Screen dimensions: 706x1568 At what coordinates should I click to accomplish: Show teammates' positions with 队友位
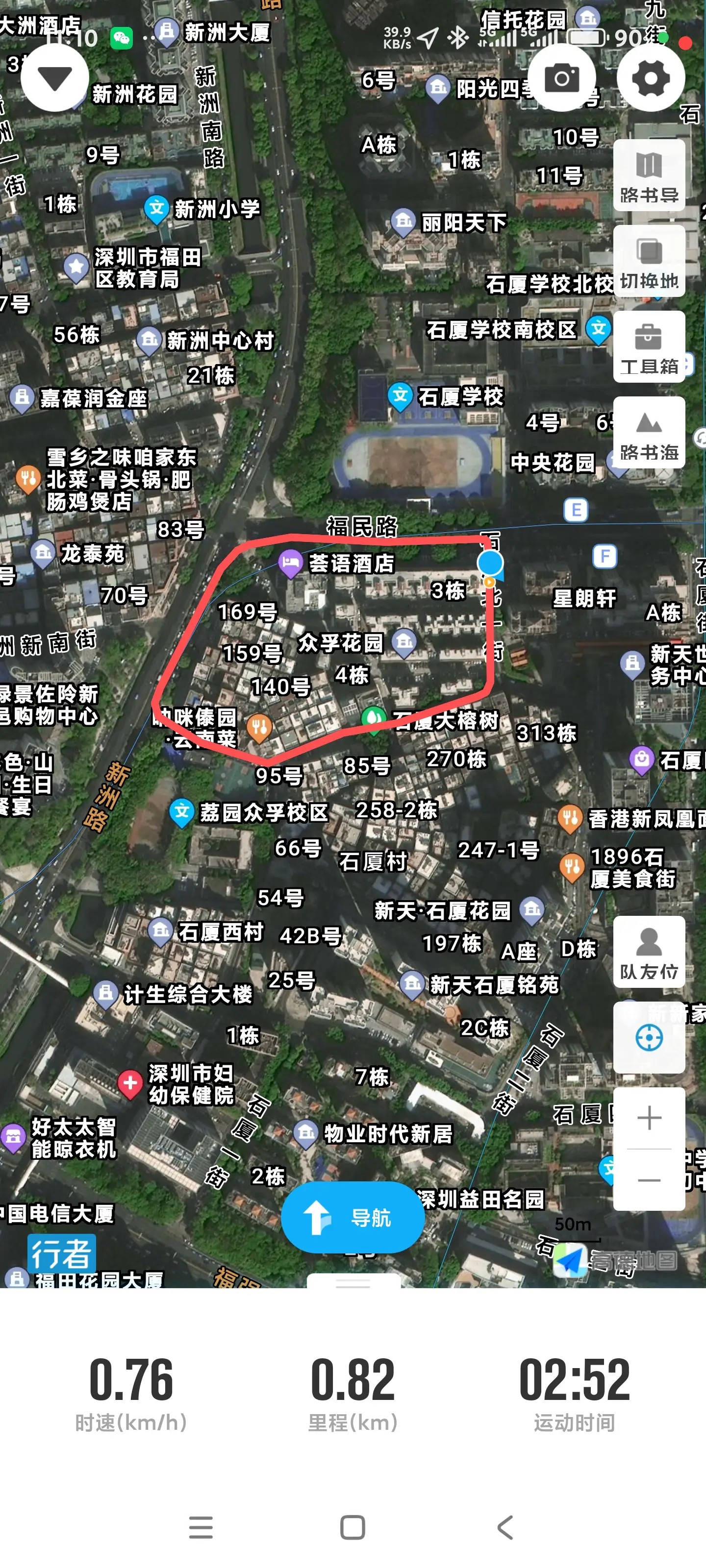pyautogui.click(x=649, y=952)
